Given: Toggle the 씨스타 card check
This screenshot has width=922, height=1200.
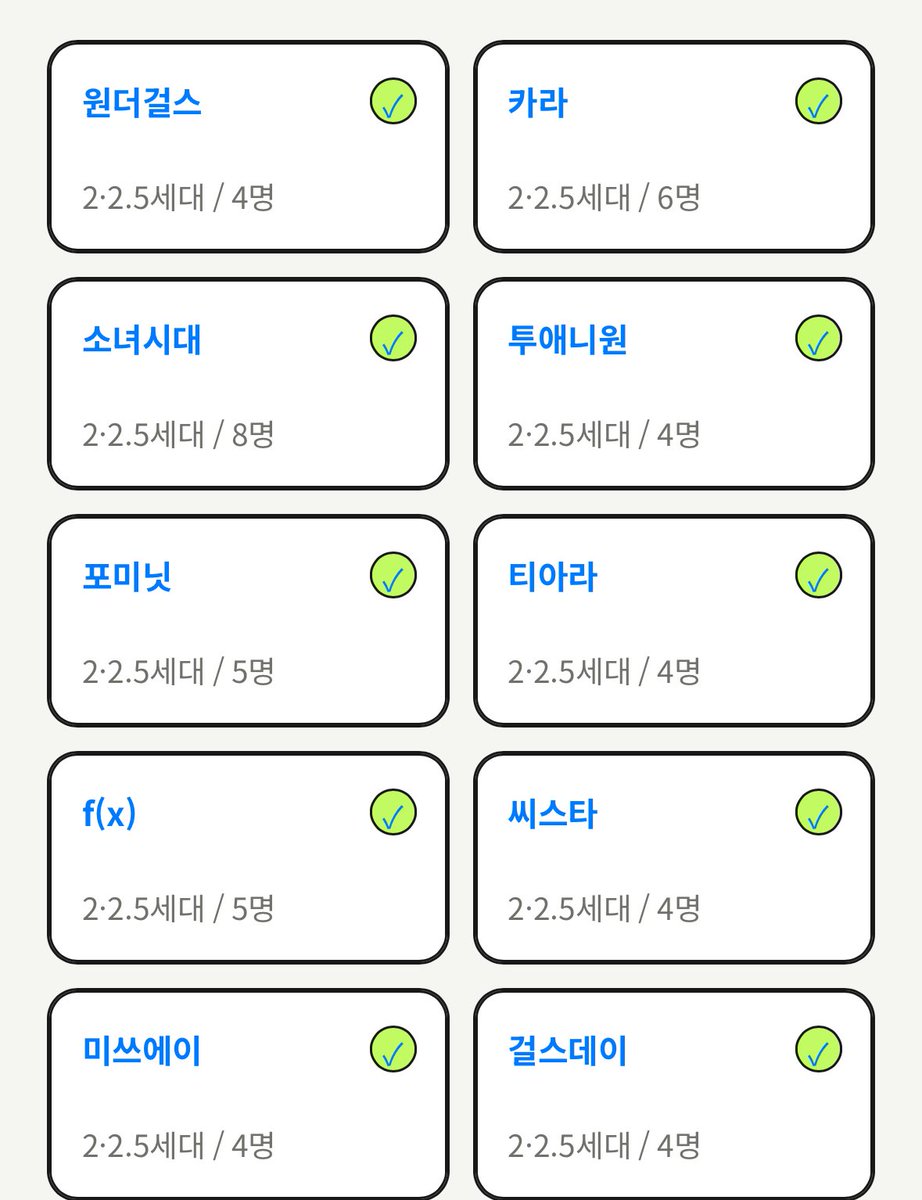Looking at the screenshot, I should tap(674, 858).
